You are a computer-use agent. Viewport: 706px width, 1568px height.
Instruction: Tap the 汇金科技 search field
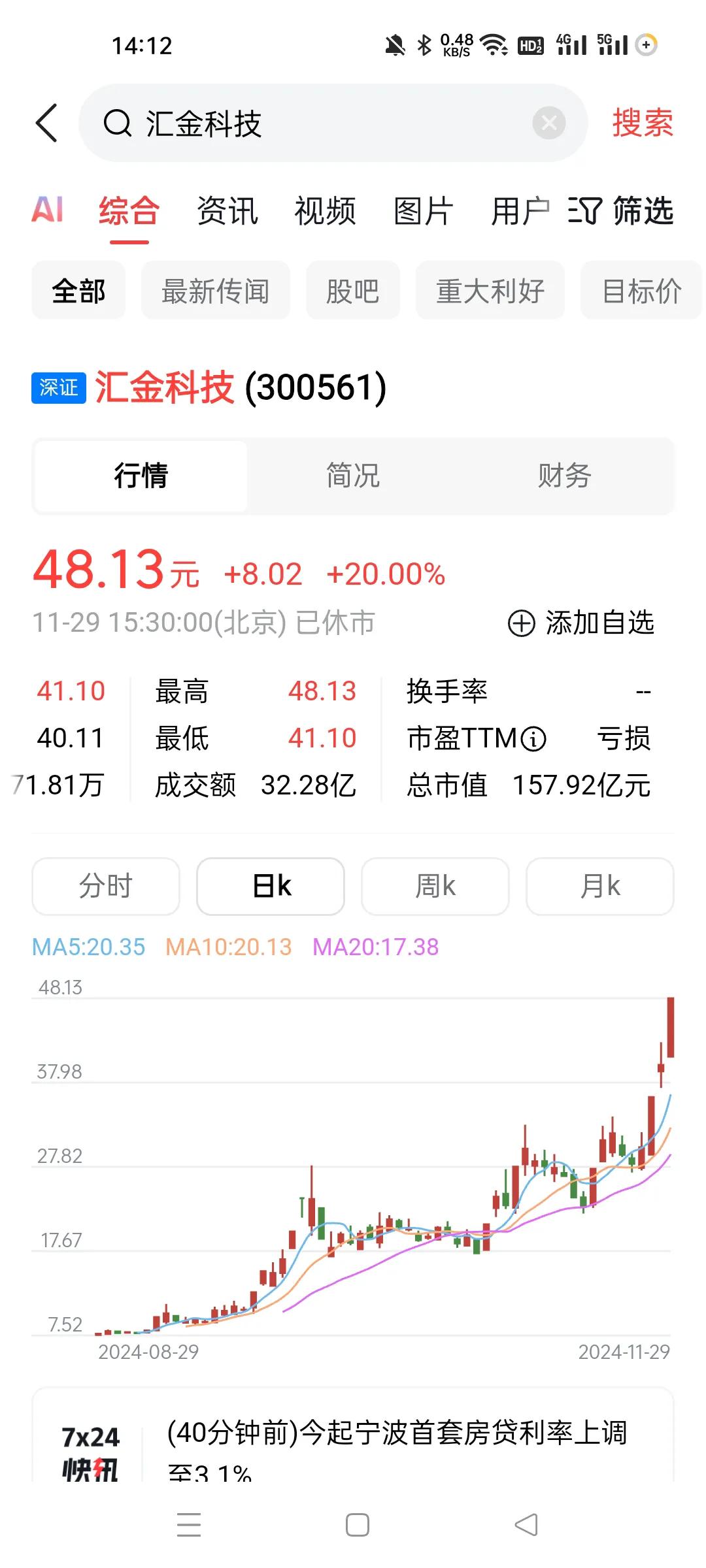(333, 123)
